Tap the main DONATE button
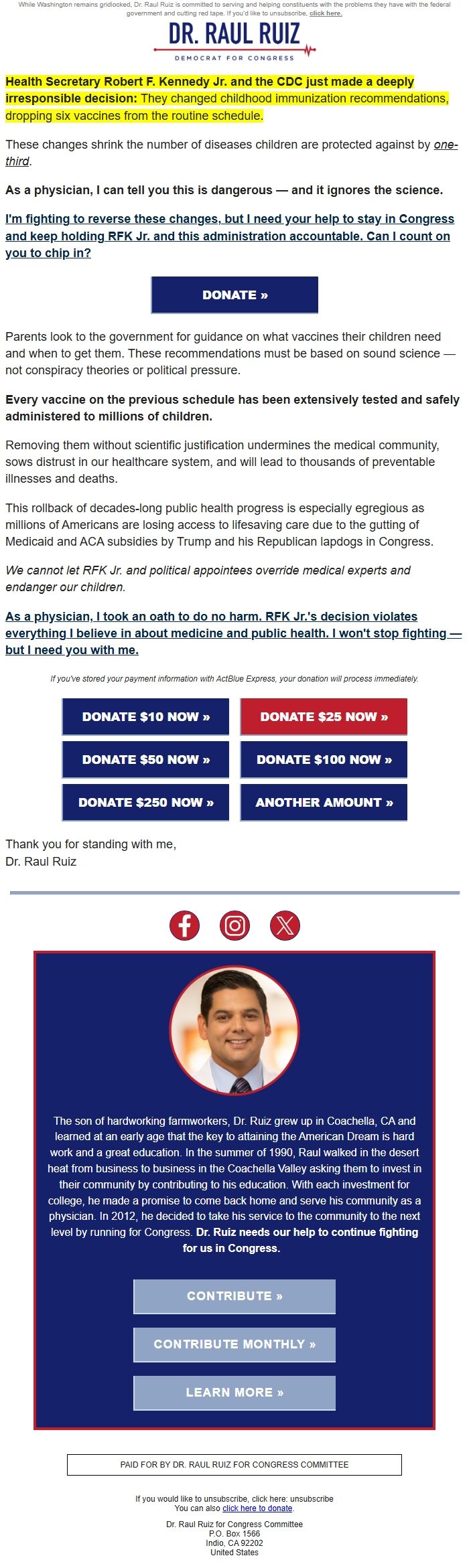Viewport: 469px width, 1568px height. [x=234, y=295]
